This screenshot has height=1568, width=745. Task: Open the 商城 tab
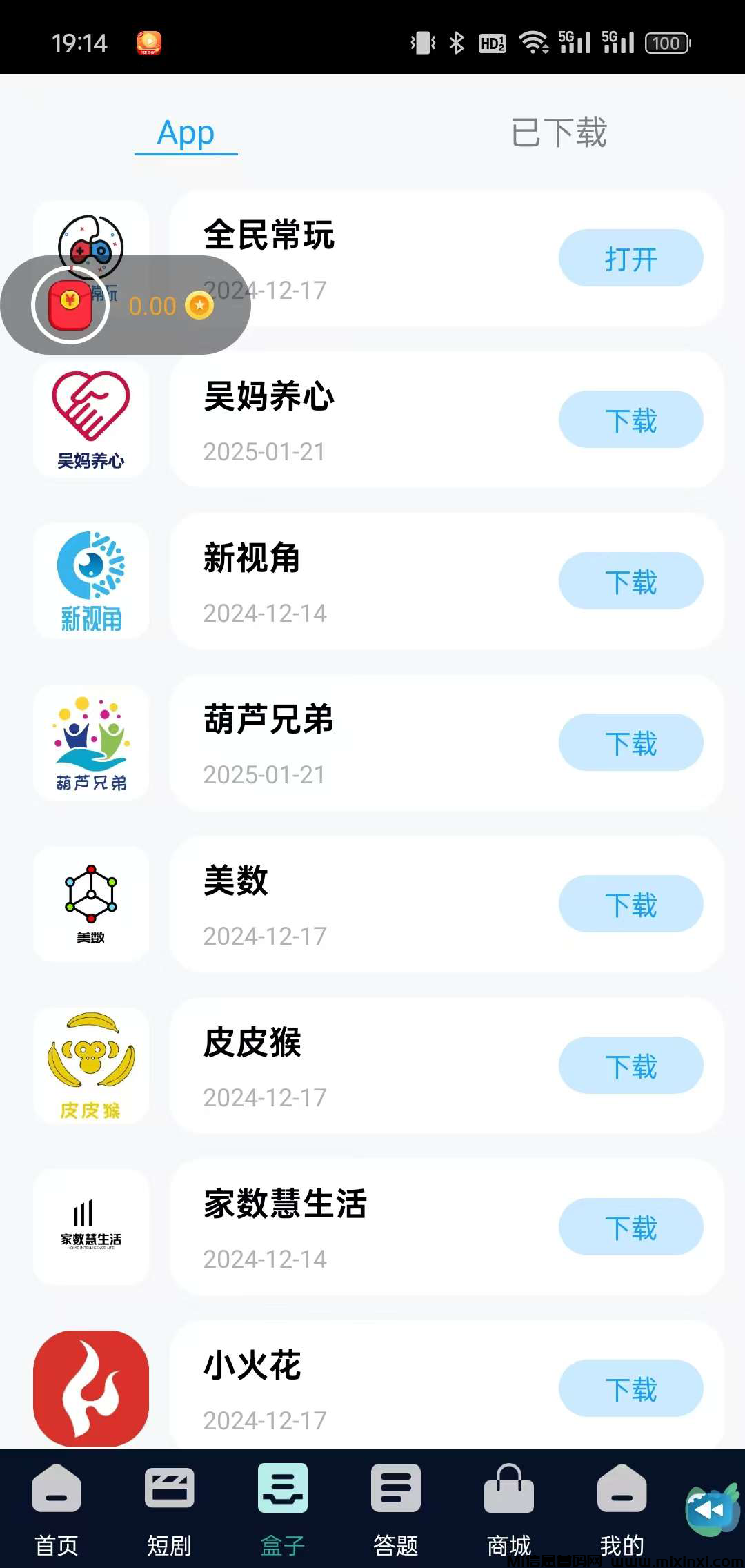coord(509,1510)
